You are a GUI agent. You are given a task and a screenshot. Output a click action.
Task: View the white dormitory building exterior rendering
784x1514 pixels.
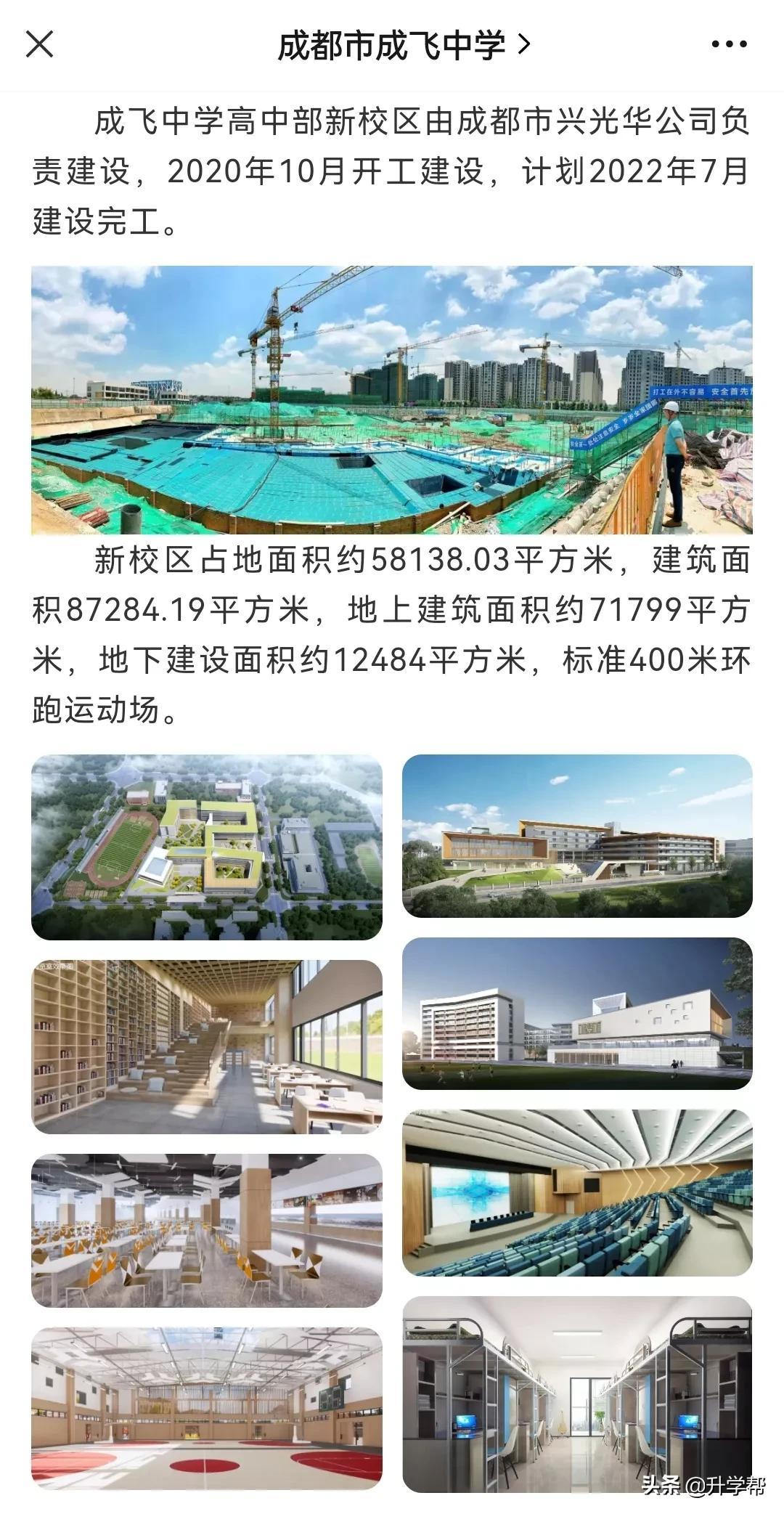click(578, 1014)
